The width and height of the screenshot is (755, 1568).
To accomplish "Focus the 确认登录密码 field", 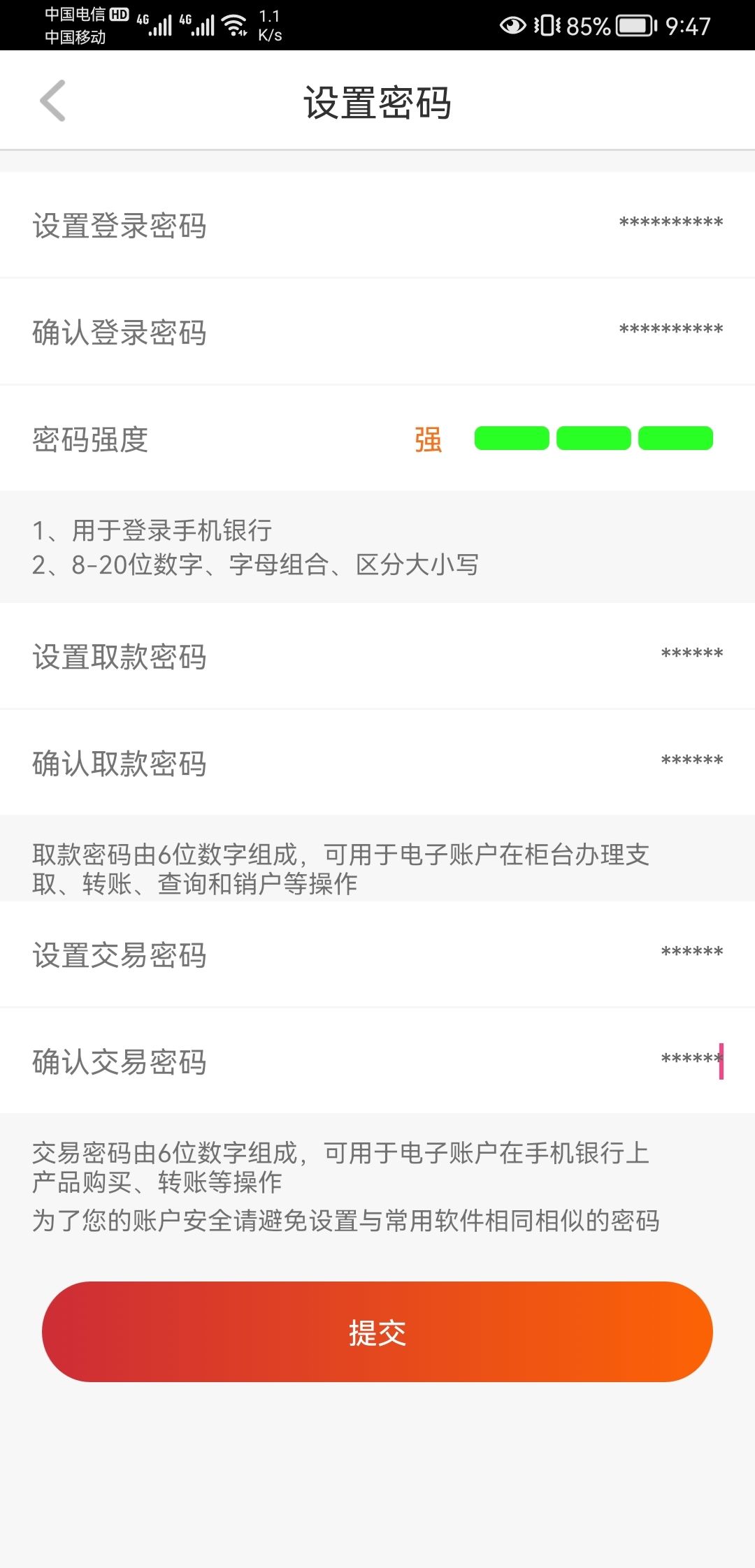I will pyautogui.click(x=377, y=332).
